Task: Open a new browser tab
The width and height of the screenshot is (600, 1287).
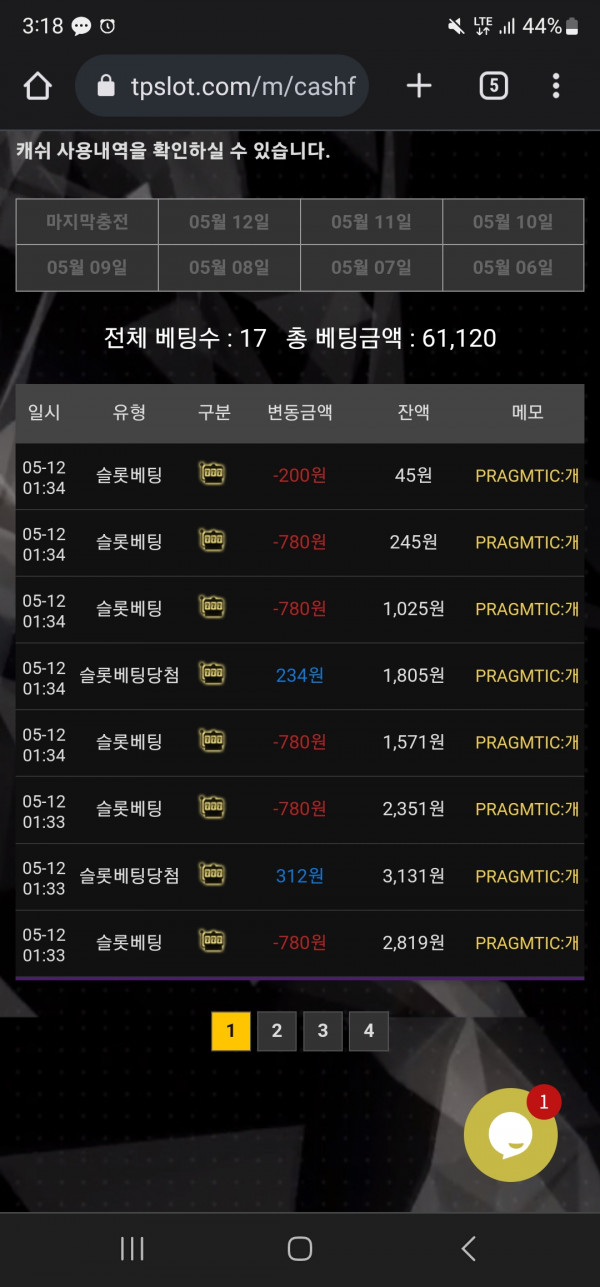Action: (419, 87)
